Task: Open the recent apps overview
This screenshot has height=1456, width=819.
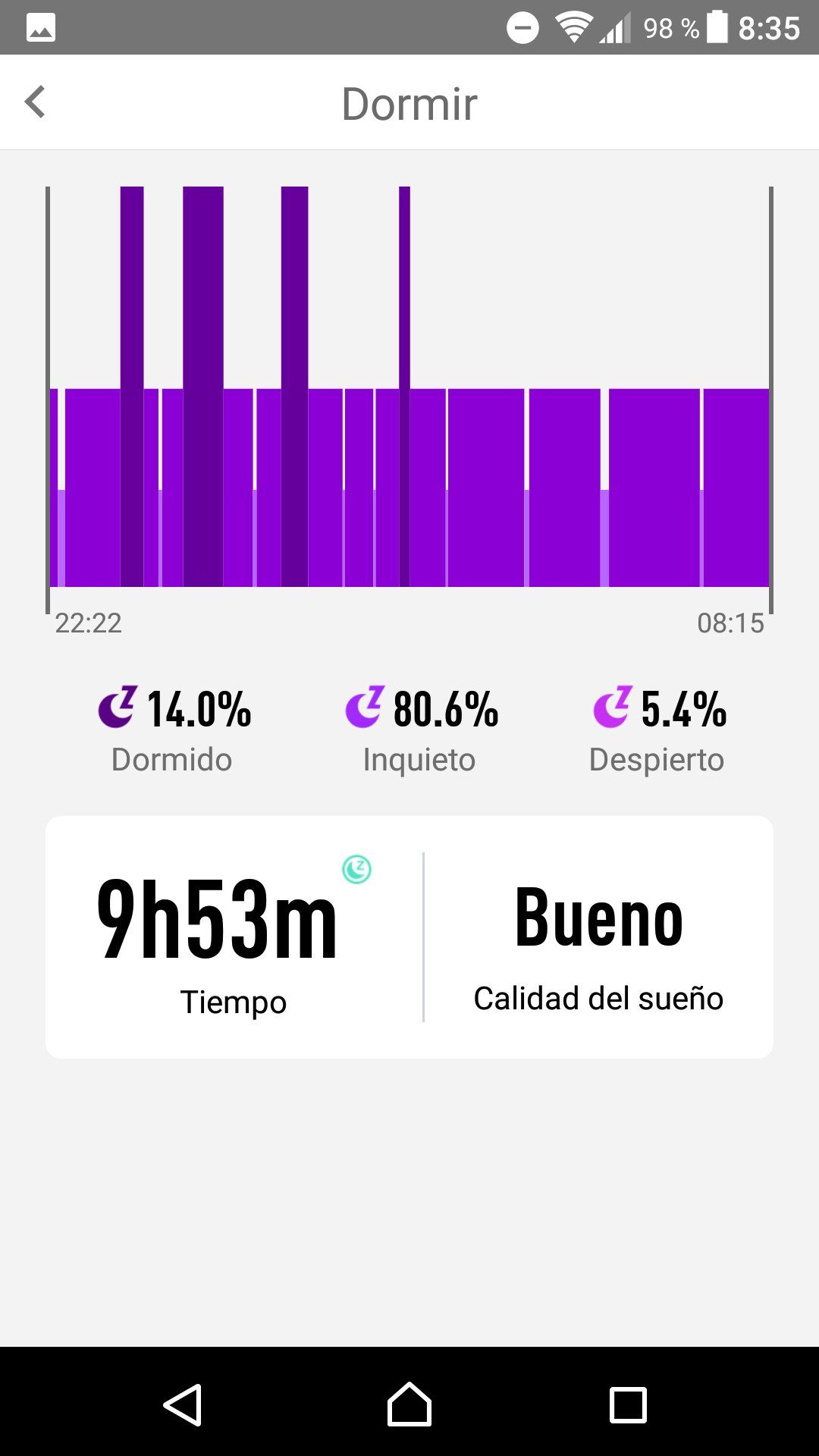Action: (628, 1404)
